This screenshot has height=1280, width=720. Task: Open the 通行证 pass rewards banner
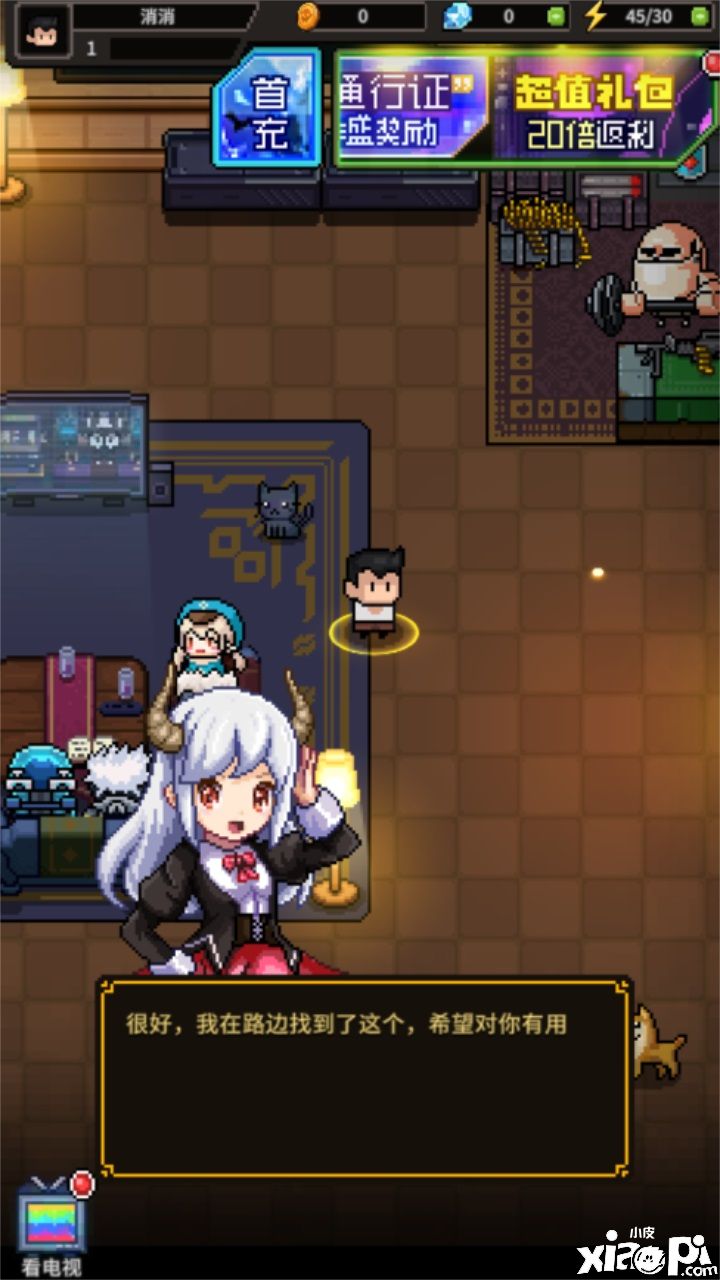point(412,108)
